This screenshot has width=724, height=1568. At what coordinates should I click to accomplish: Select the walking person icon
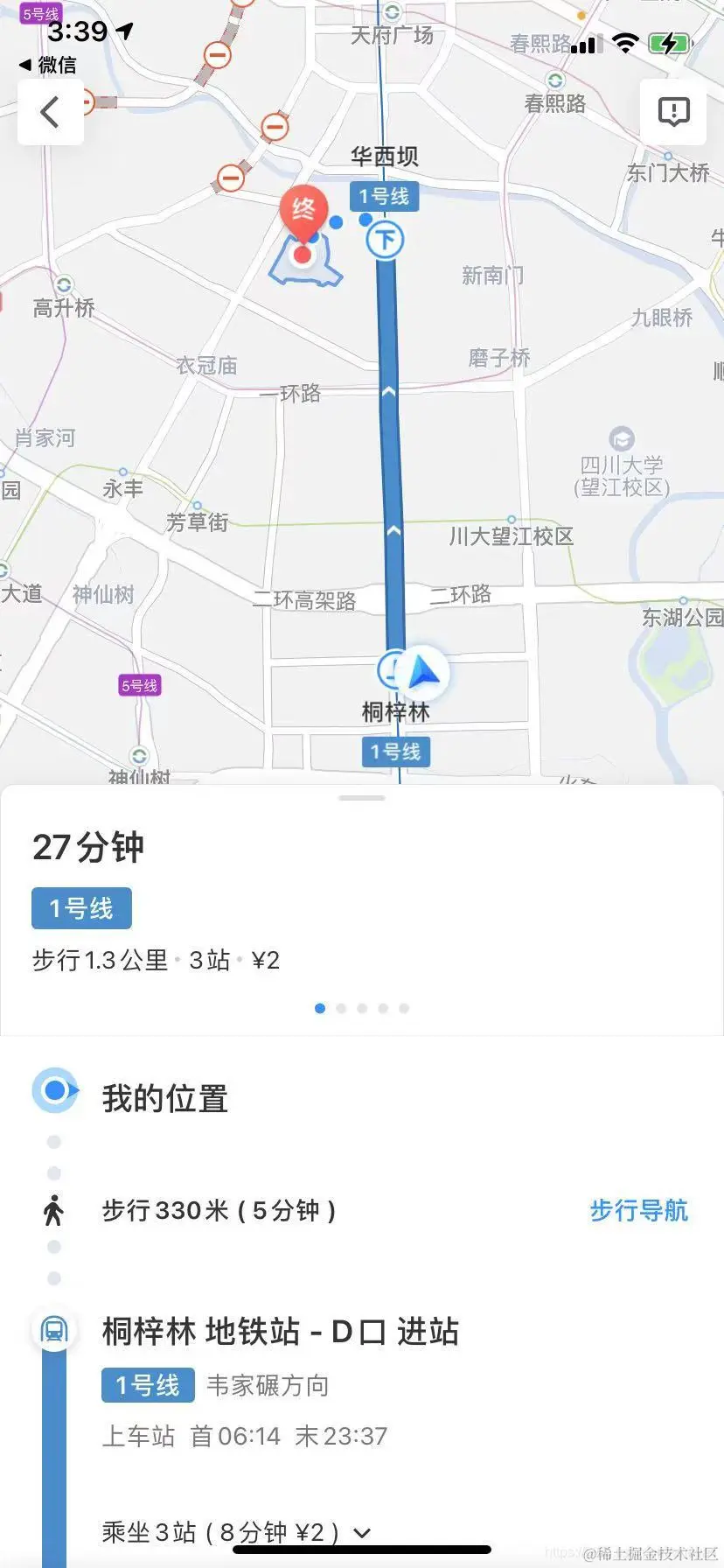click(56, 1211)
